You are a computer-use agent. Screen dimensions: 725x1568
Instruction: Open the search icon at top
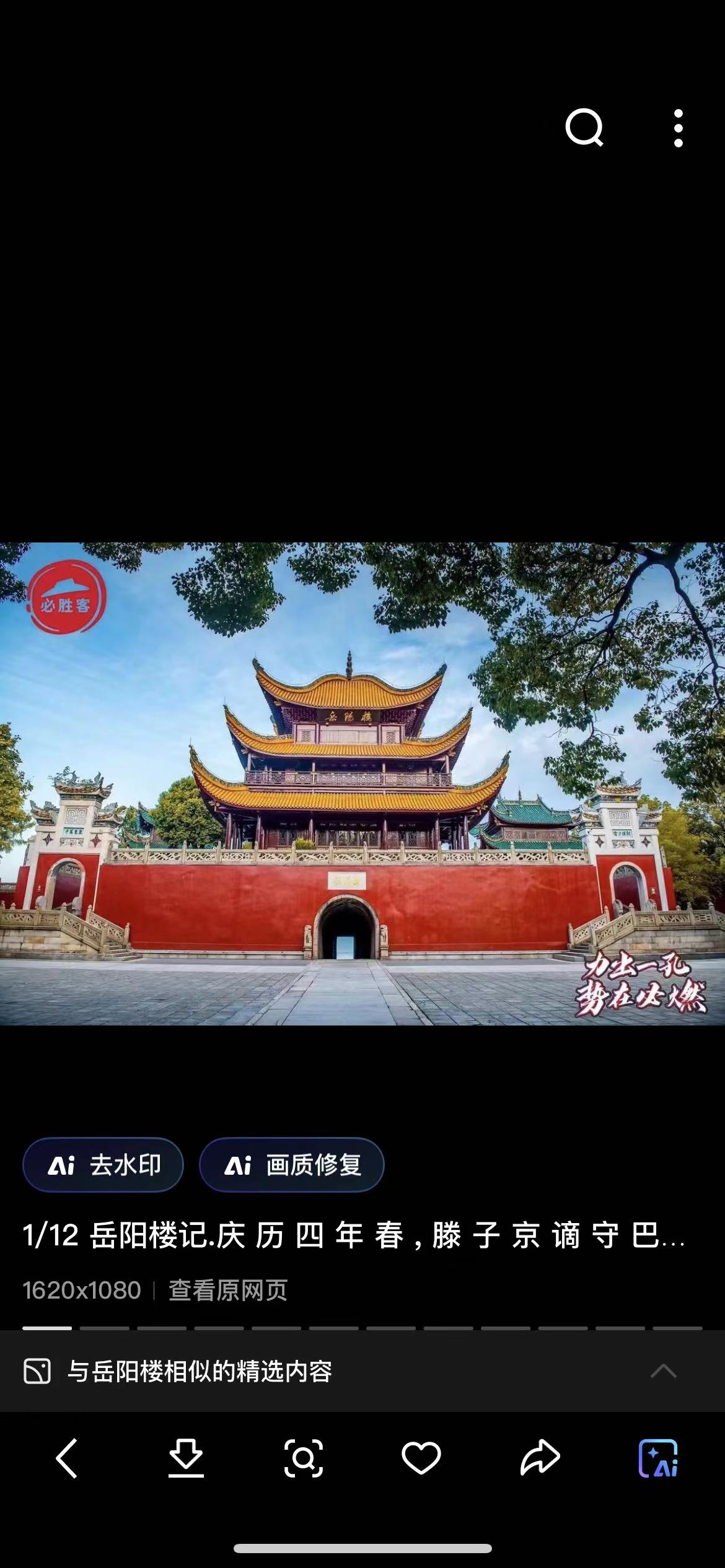coord(584,128)
